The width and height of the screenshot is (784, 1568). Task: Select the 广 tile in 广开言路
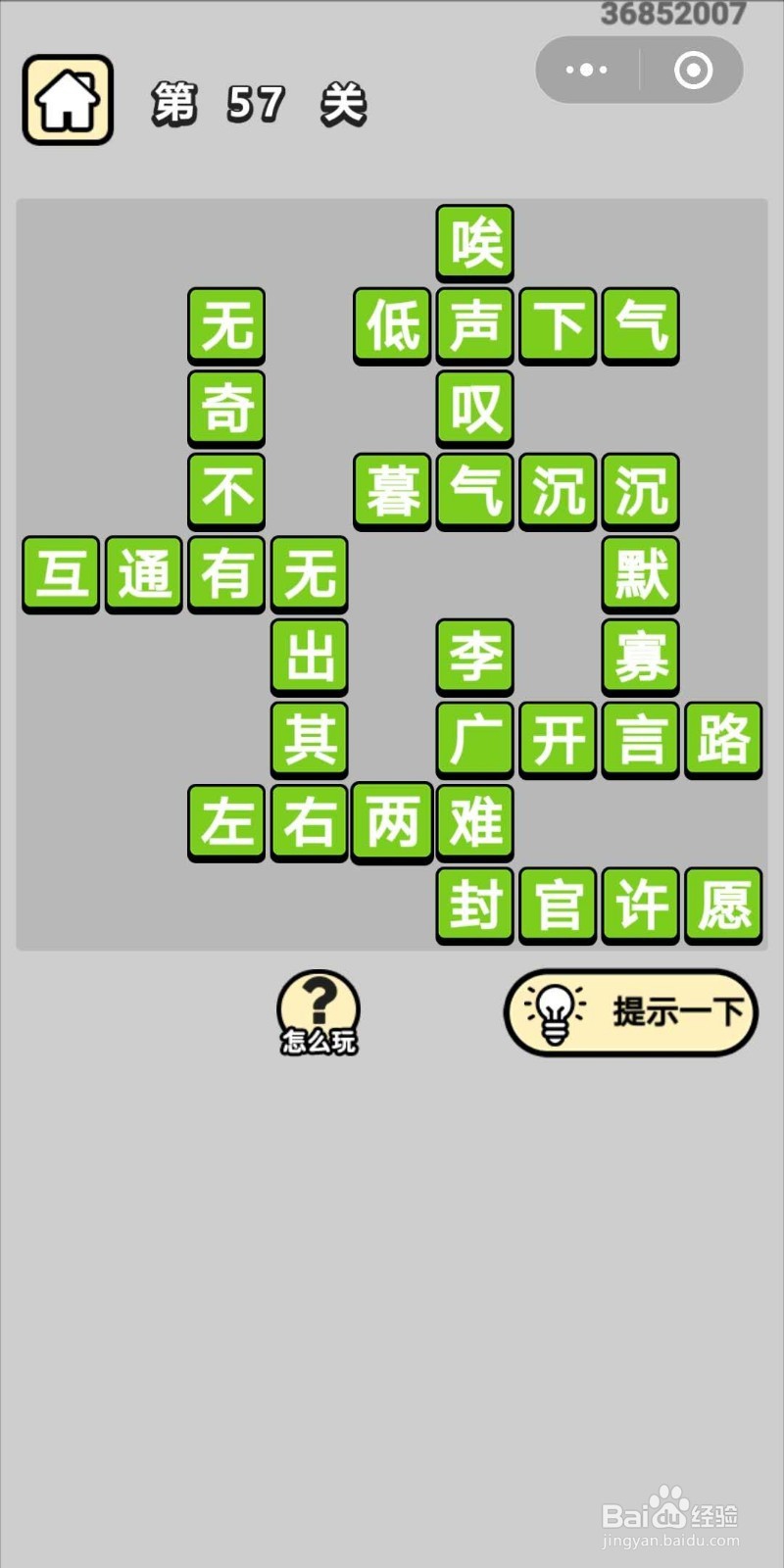pos(474,741)
